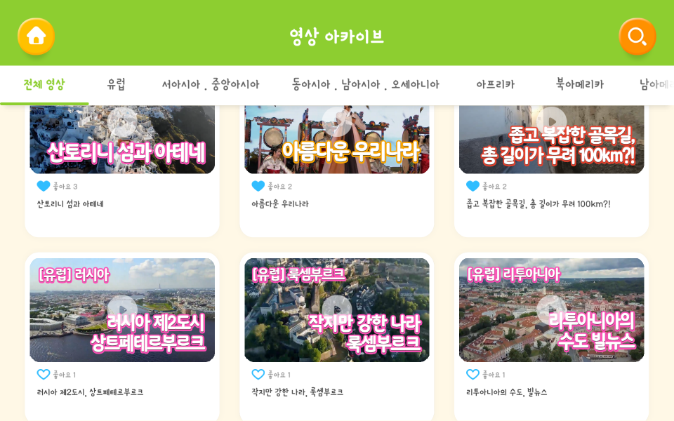Tap the heart under 룩셈부르크 video
This screenshot has width=674, height=421.
pos(258,374)
